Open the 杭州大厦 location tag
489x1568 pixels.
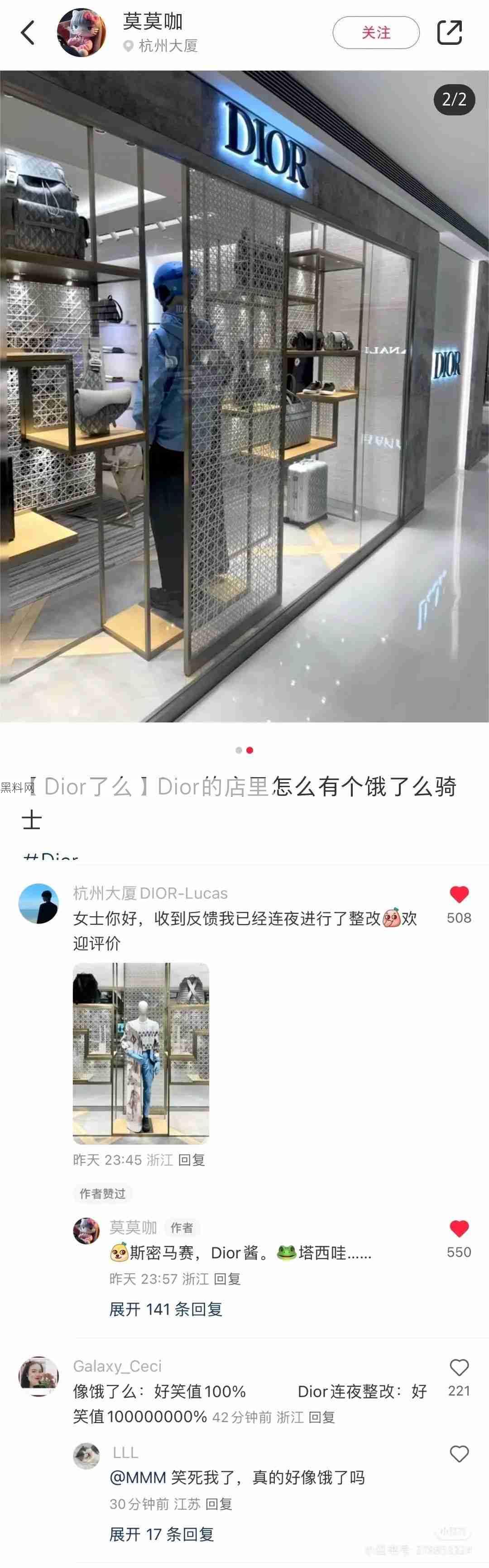coord(161,46)
